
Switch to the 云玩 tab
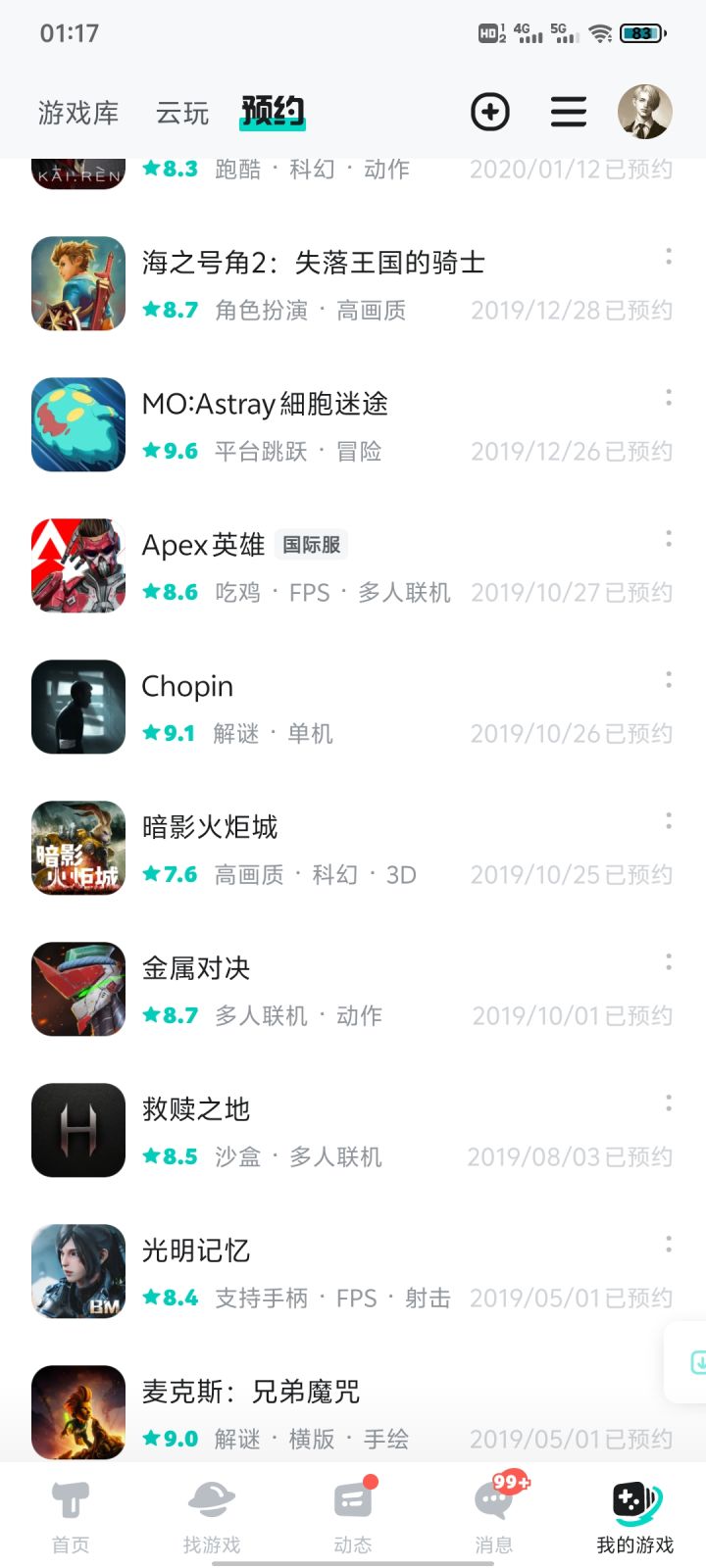[182, 113]
